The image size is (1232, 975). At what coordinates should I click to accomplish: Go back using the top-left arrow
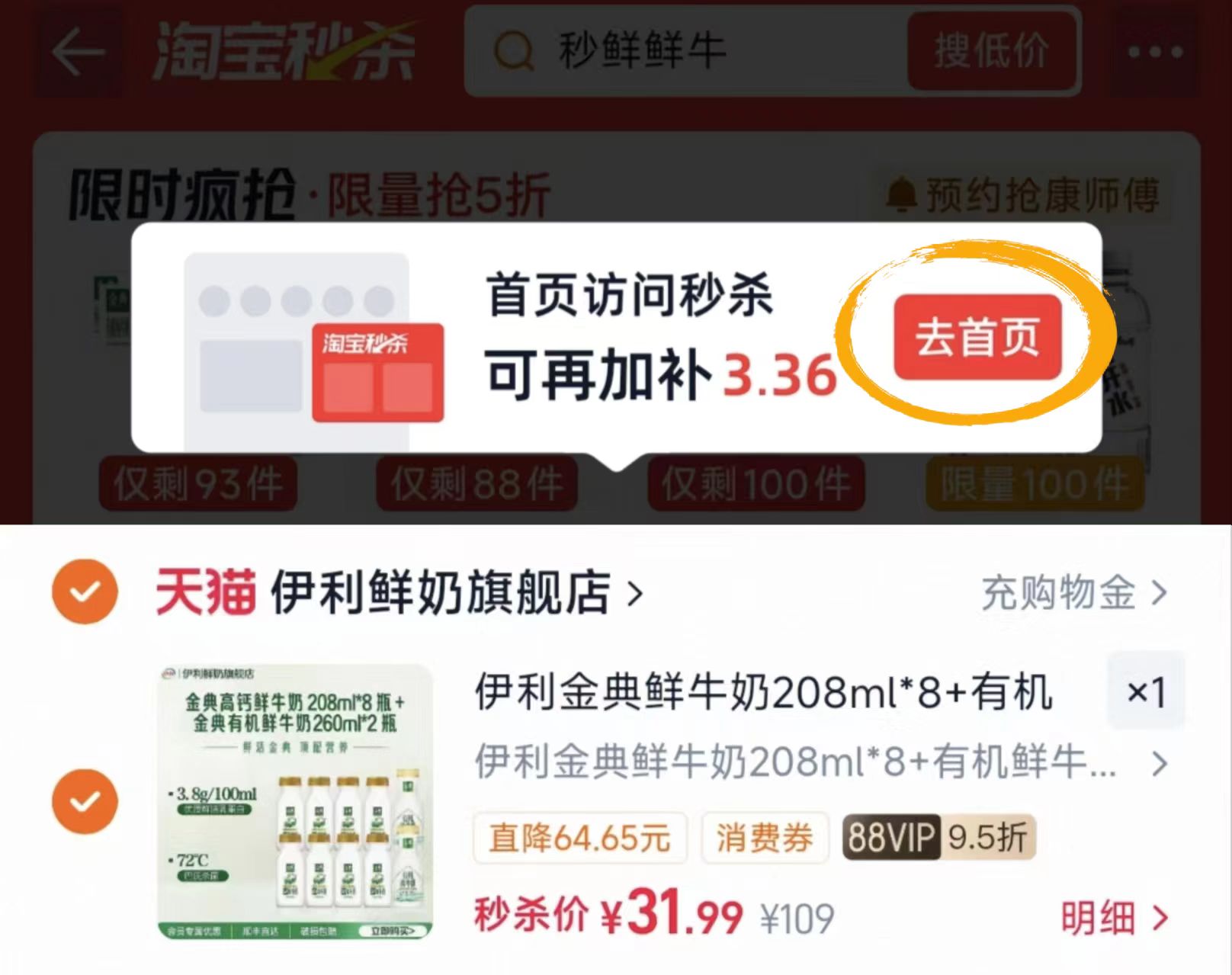[79, 52]
